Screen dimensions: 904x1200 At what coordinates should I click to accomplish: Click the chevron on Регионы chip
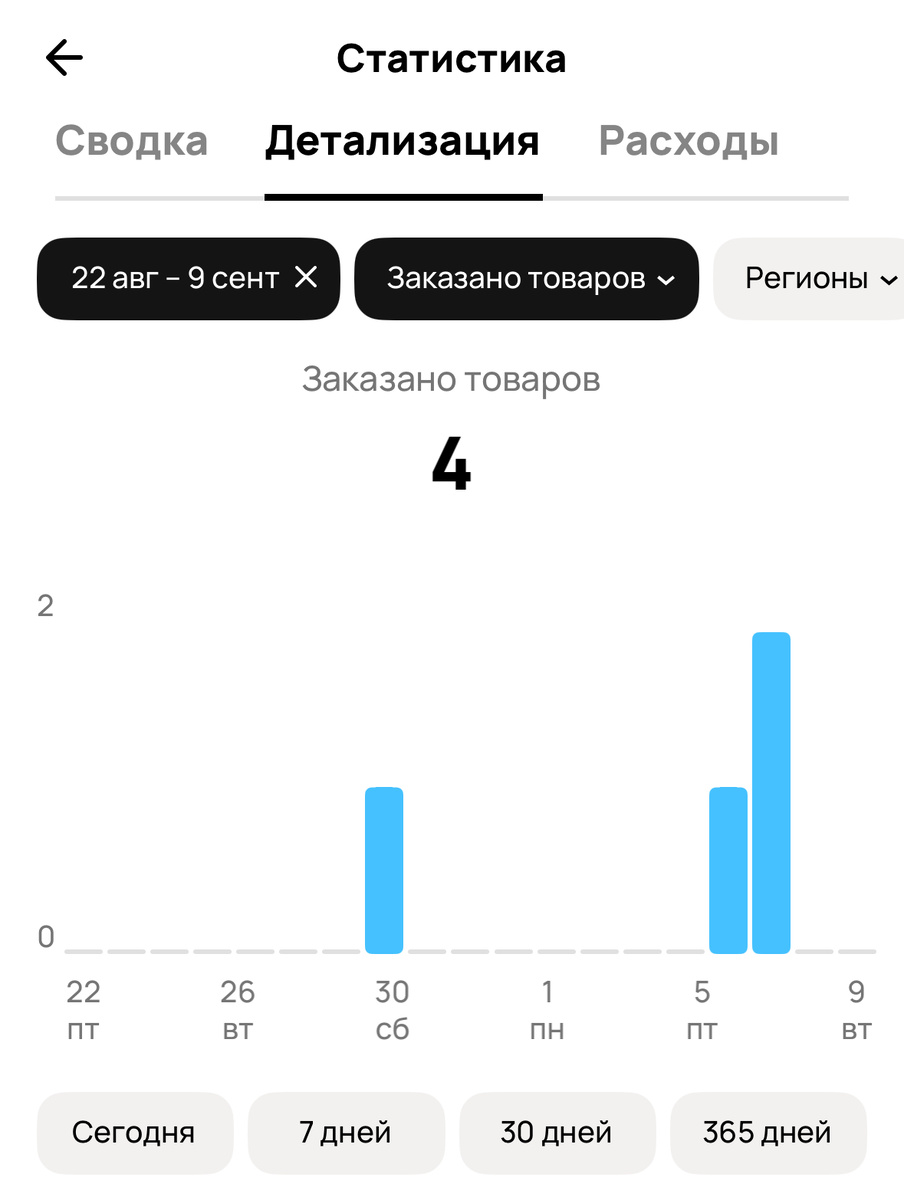889,280
